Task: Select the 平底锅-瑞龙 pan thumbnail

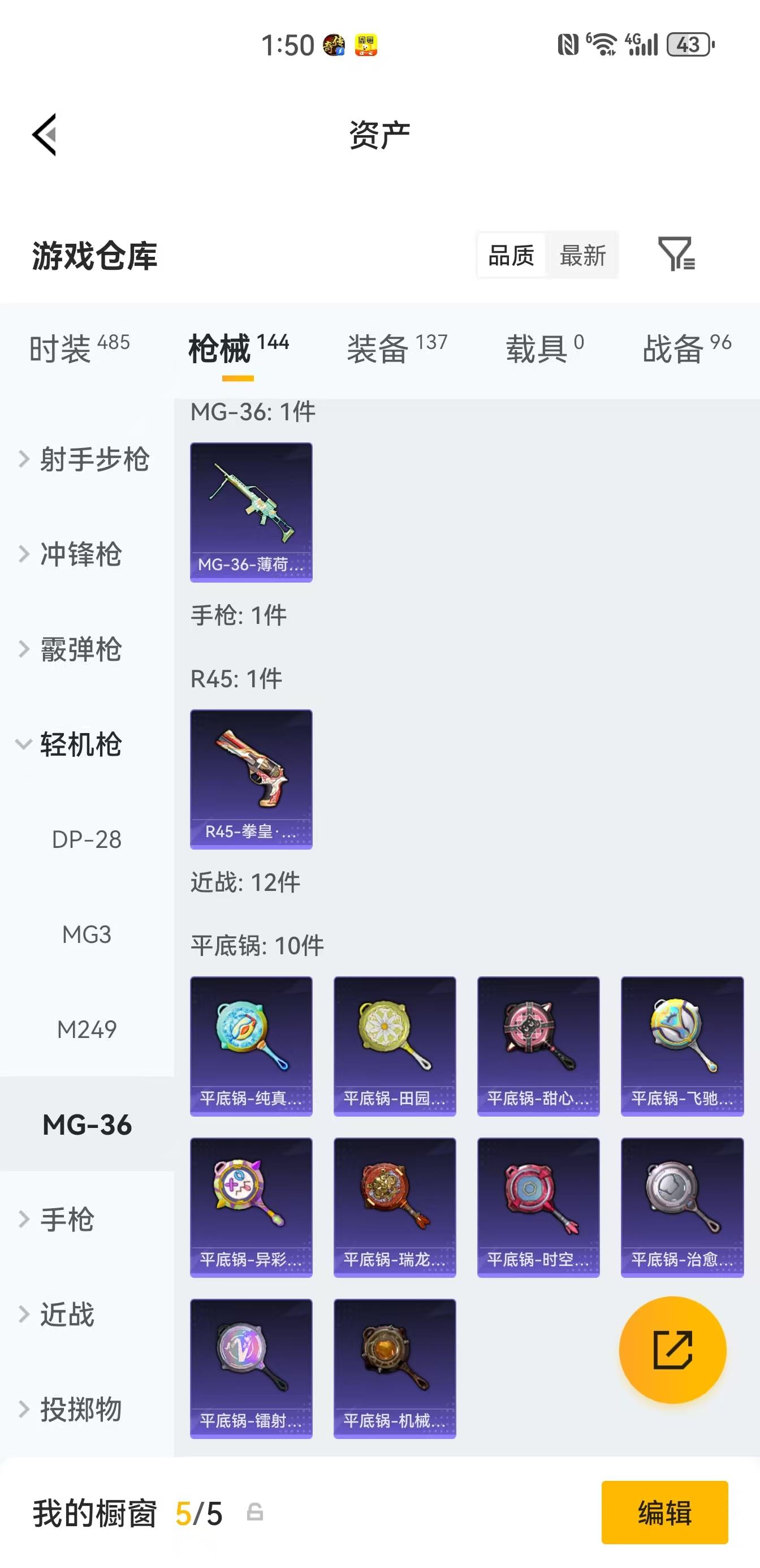Action: 394,1208
